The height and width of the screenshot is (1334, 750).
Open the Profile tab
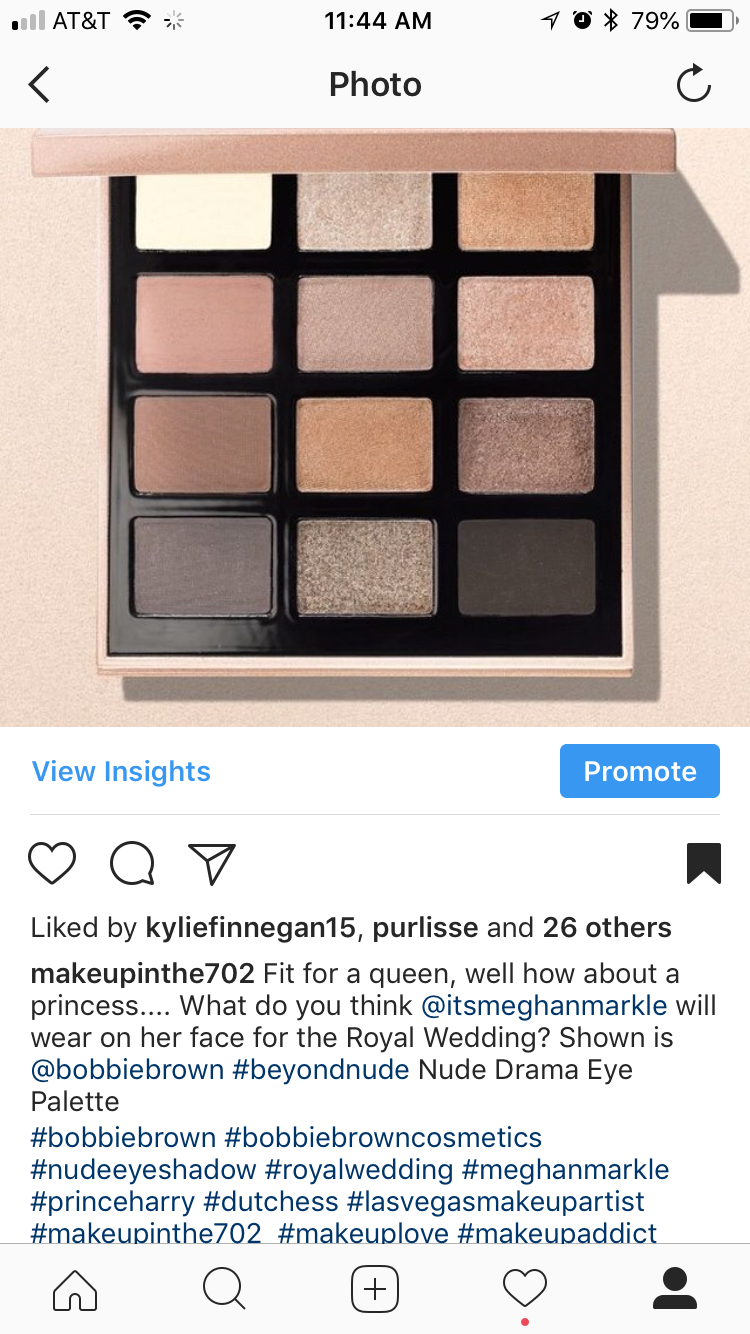[674, 1289]
